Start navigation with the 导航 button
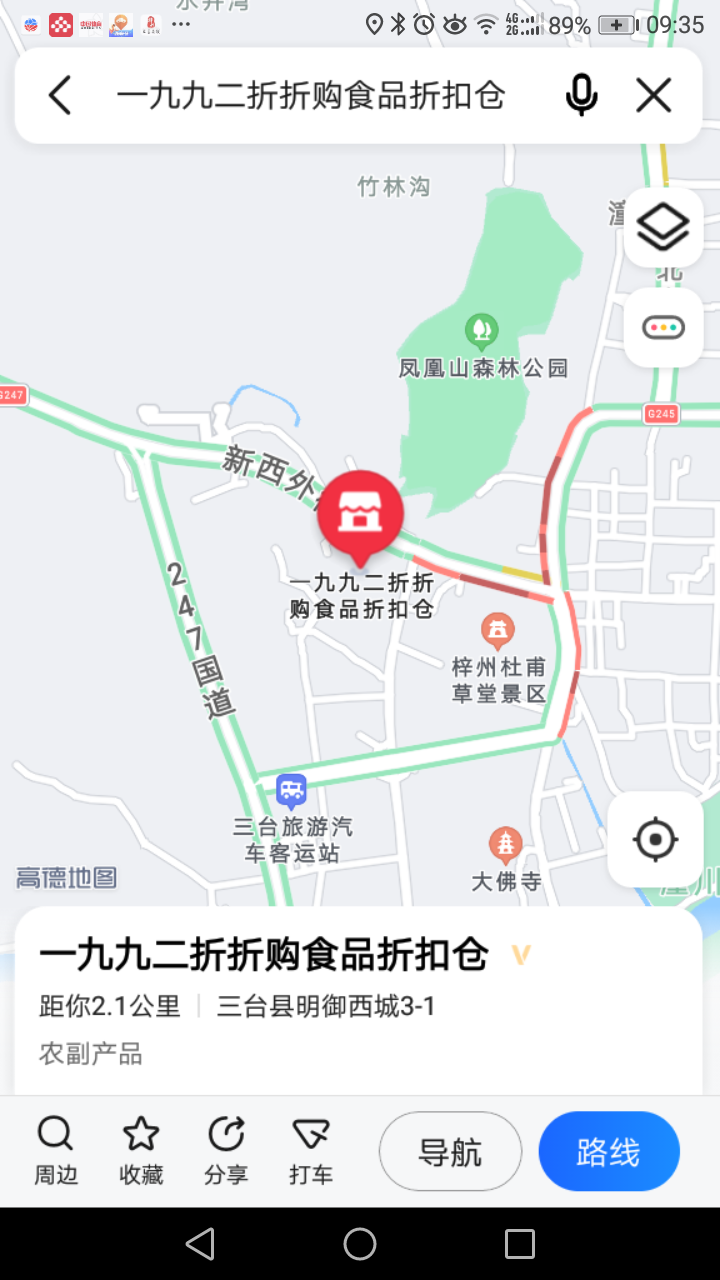Image resolution: width=720 pixels, height=1280 pixels. point(450,1152)
